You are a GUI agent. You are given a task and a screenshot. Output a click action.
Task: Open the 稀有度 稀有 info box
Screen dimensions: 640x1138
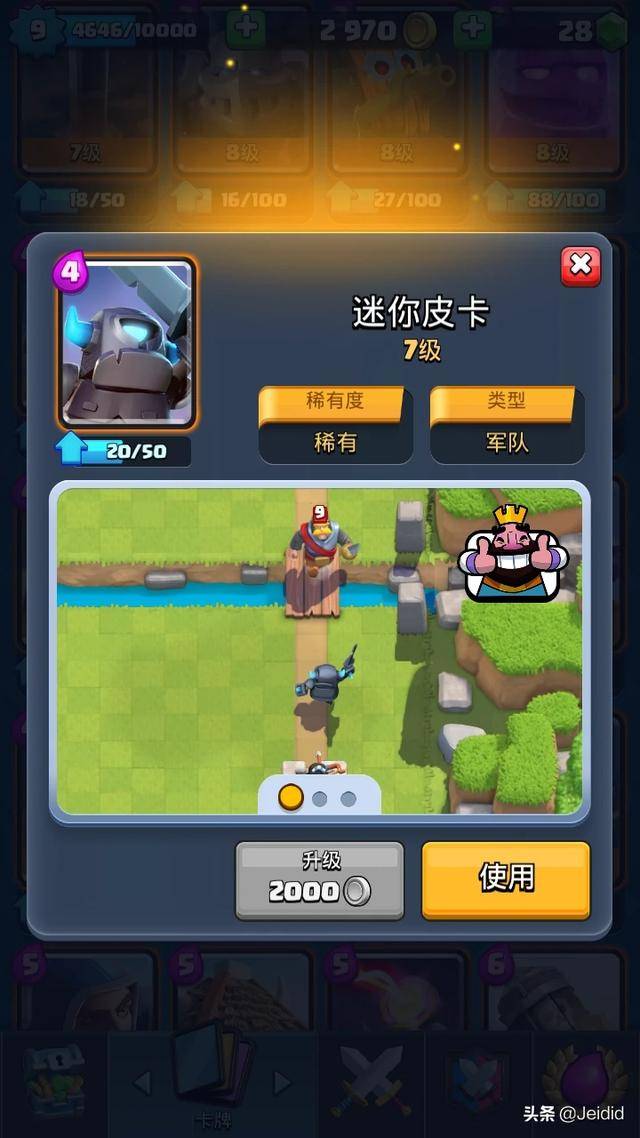tap(335, 425)
